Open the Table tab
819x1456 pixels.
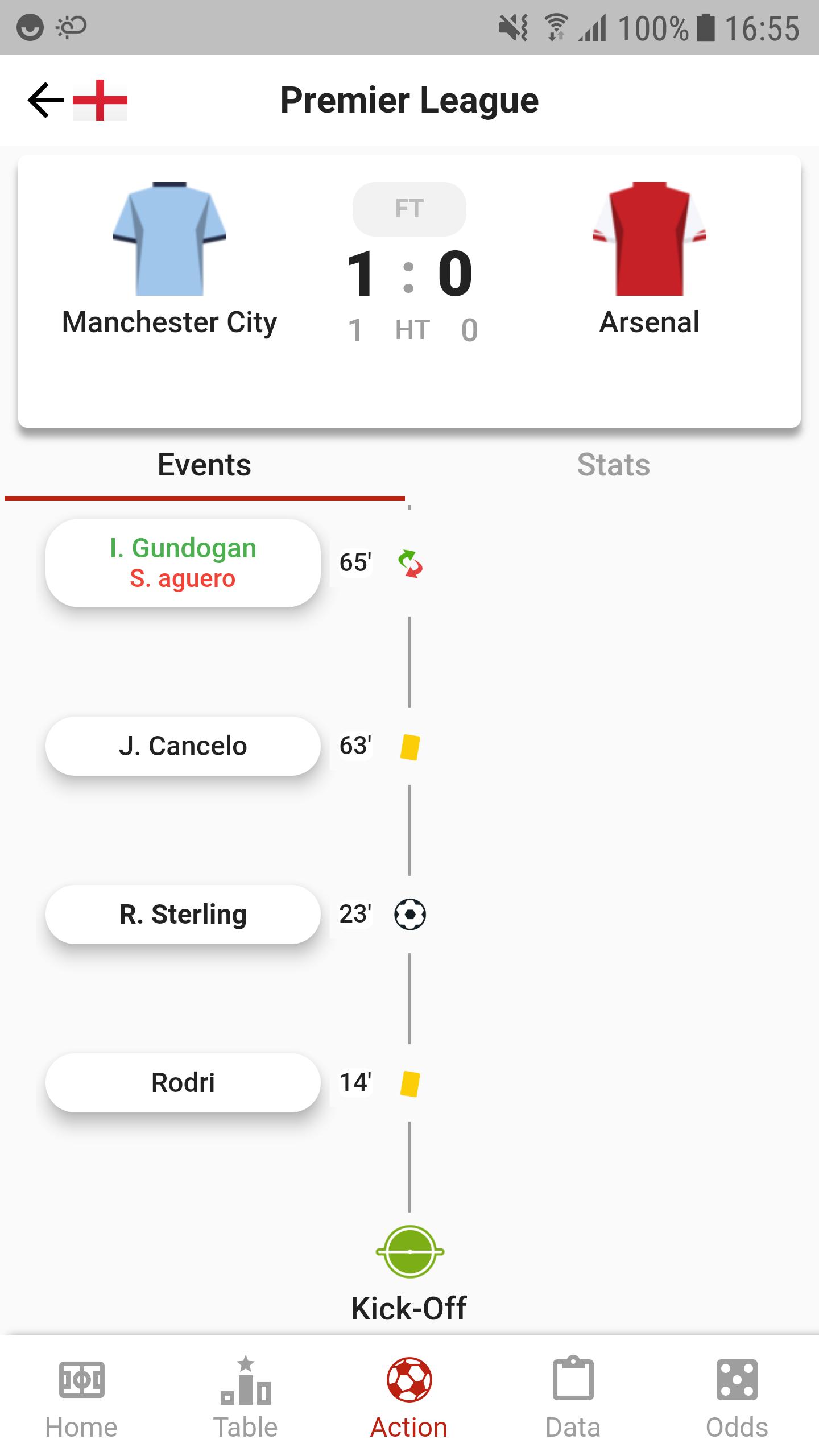point(245,1399)
